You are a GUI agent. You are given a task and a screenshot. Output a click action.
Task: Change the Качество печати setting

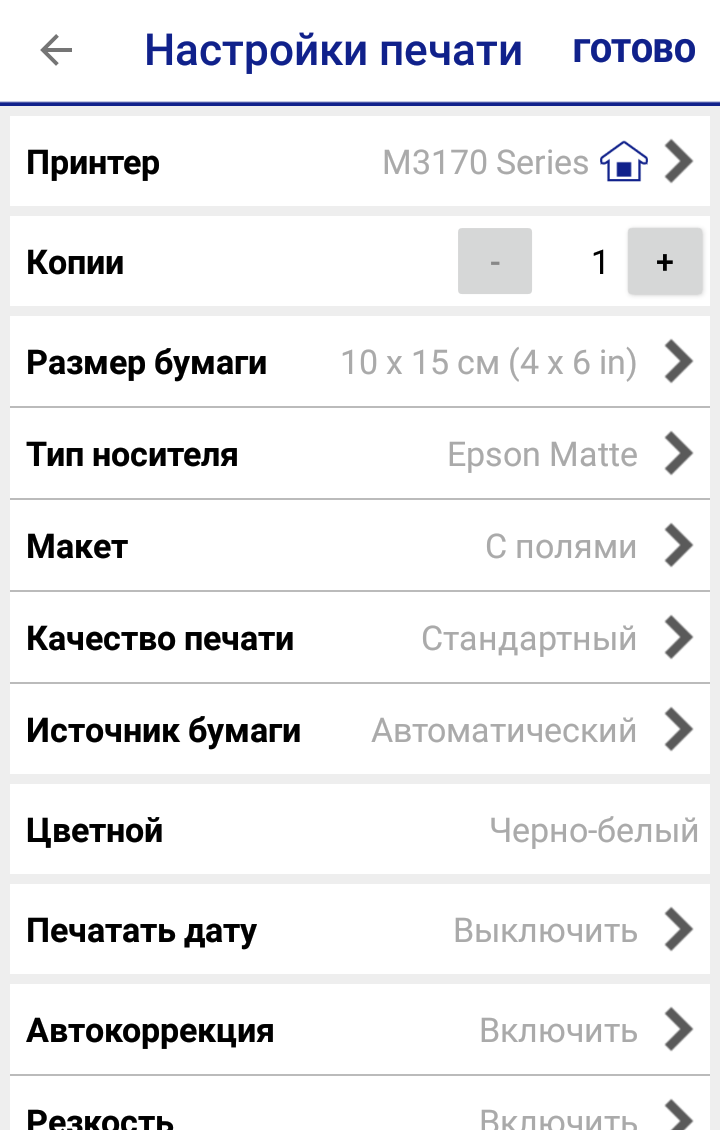[x=360, y=638]
